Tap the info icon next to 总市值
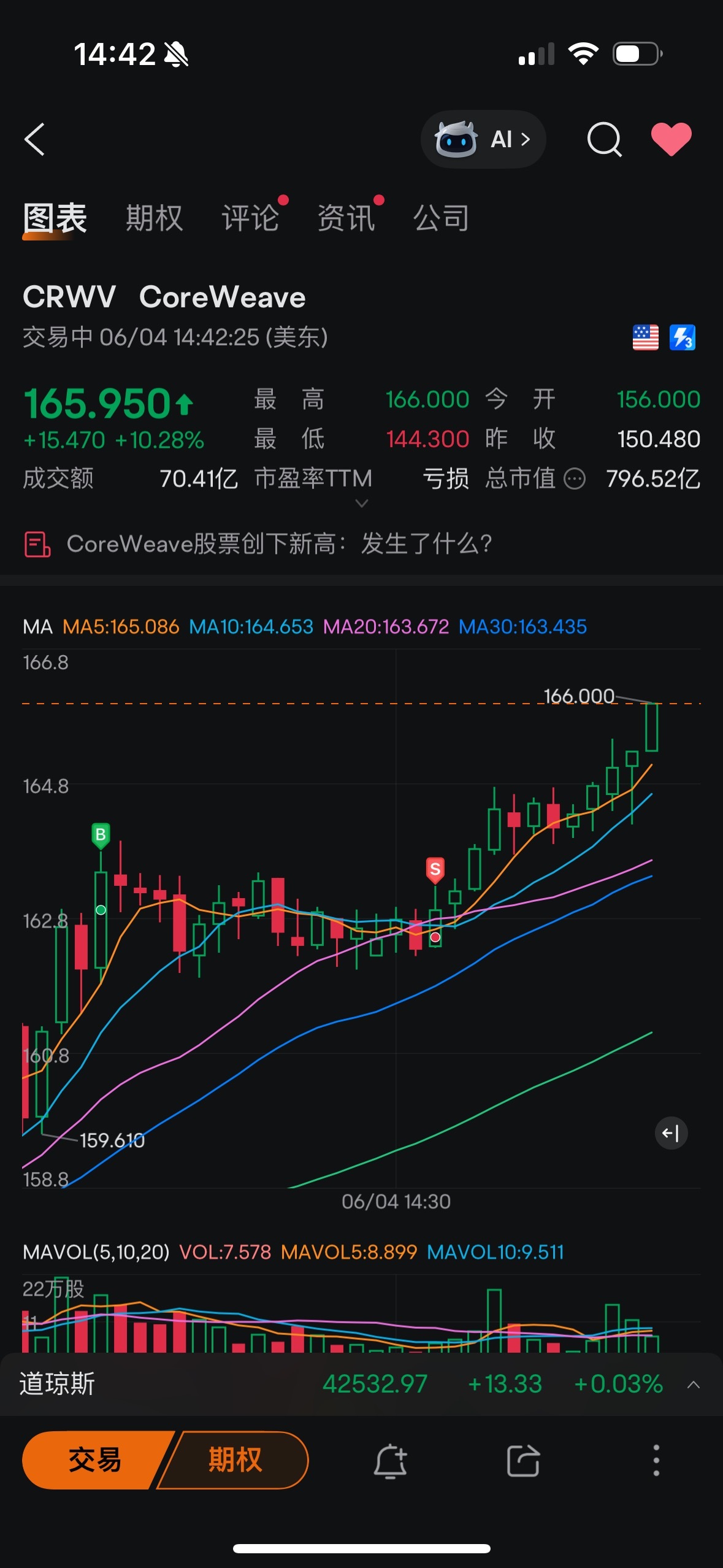This screenshot has width=723, height=1568. pyautogui.click(x=575, y=478)
